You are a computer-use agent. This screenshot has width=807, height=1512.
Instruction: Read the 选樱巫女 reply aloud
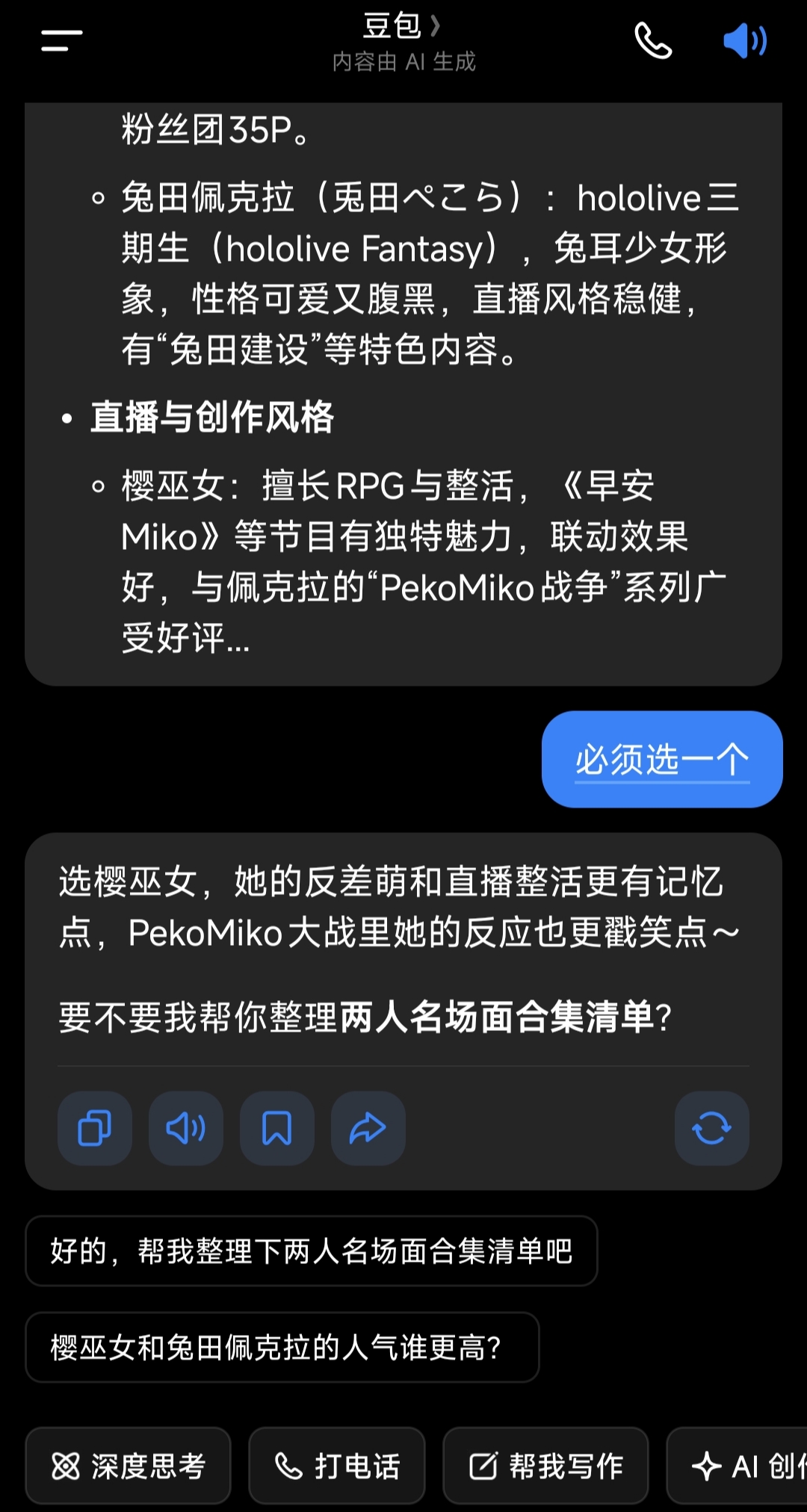tap(186, 1128)
